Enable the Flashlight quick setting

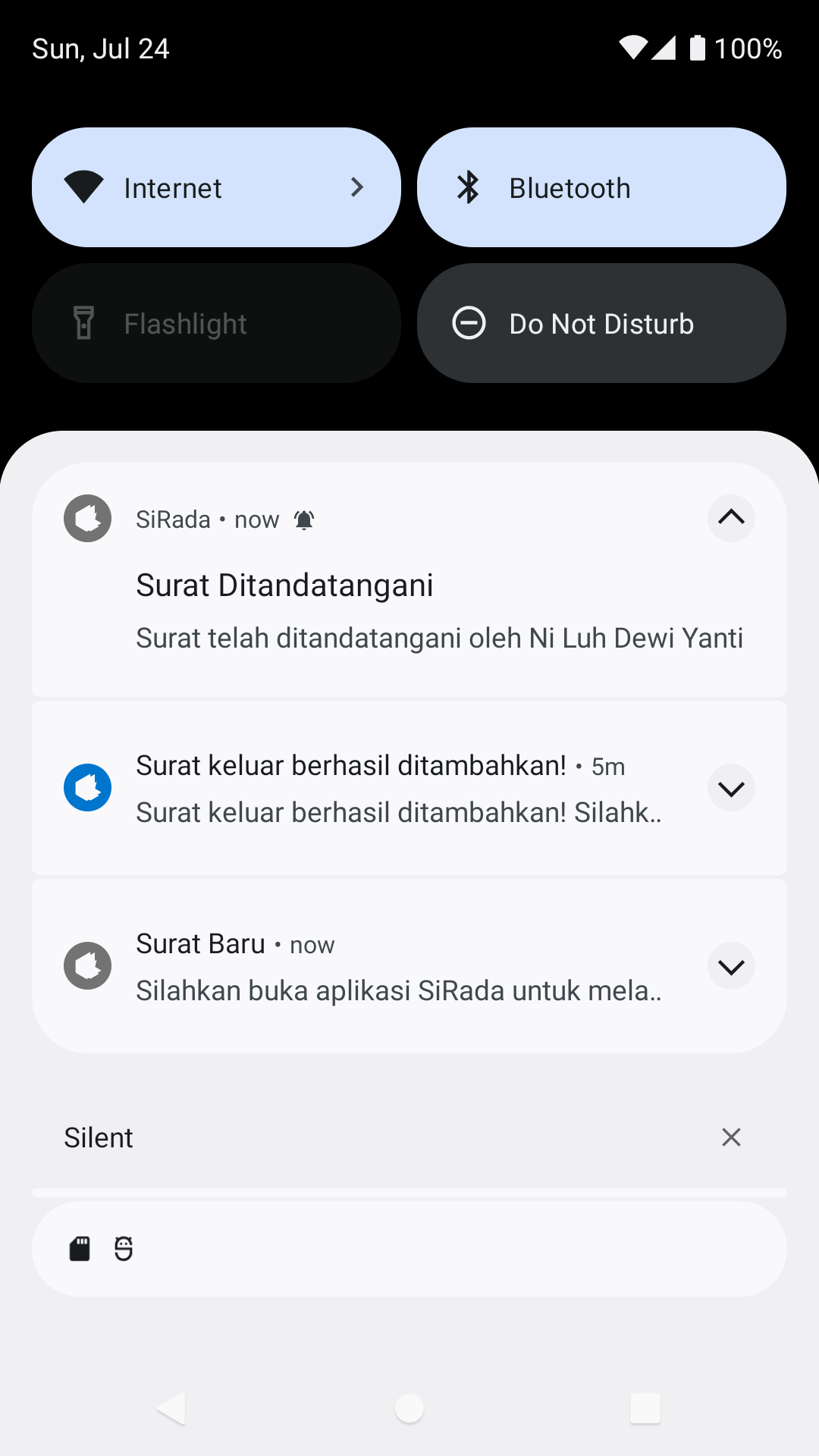(x=216, y=322)
